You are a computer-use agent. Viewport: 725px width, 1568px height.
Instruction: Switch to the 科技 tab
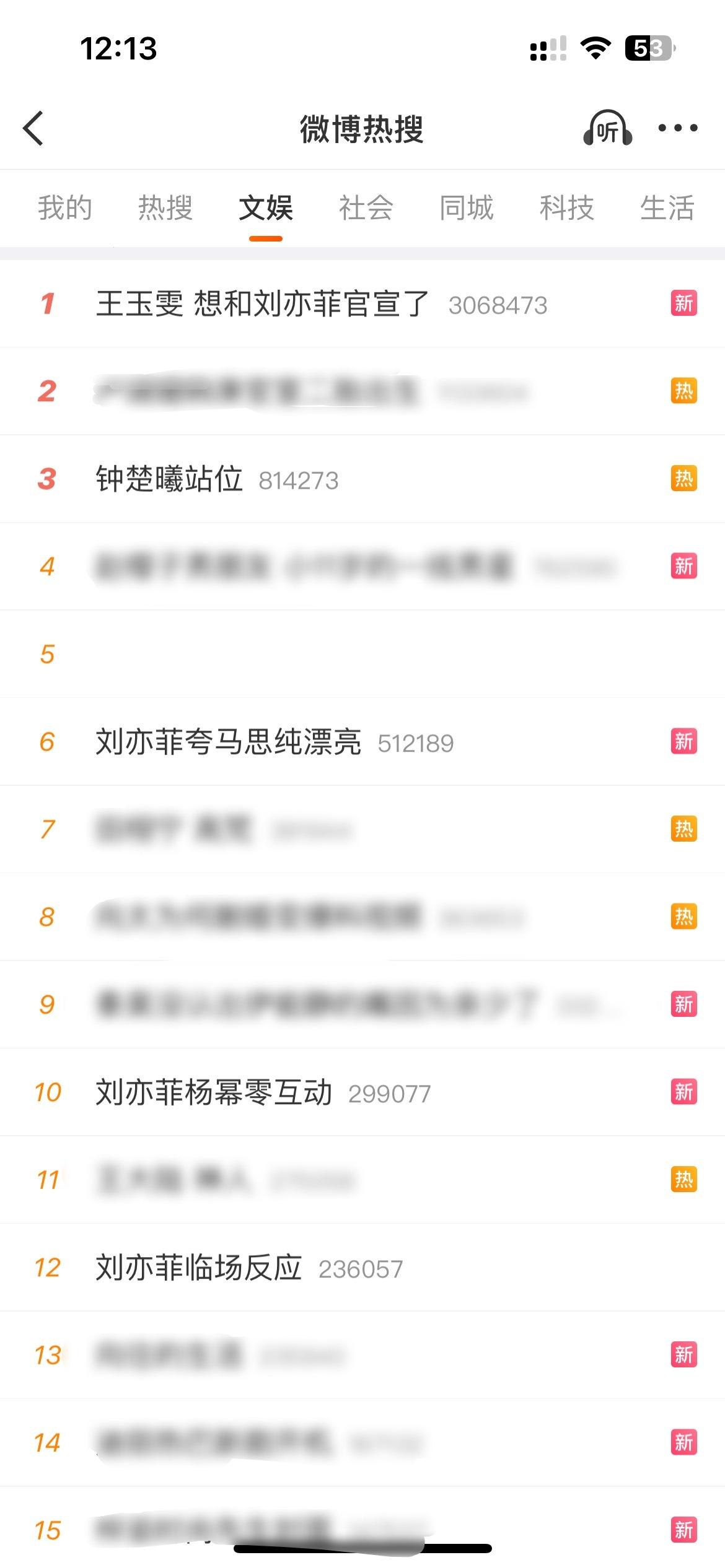tap(567, 208)
